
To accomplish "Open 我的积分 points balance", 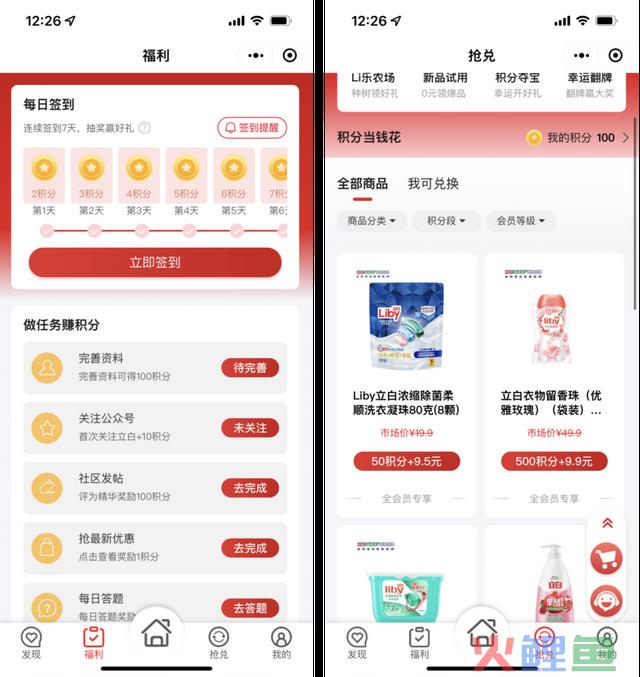I will tap(580, 138).
